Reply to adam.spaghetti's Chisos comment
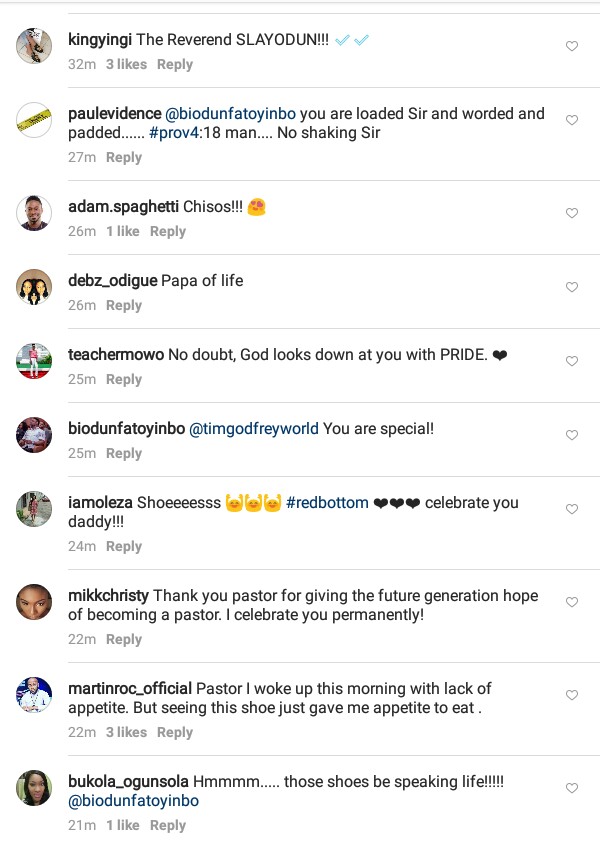Screen dimensions: 600x841 tap(168, 231)
